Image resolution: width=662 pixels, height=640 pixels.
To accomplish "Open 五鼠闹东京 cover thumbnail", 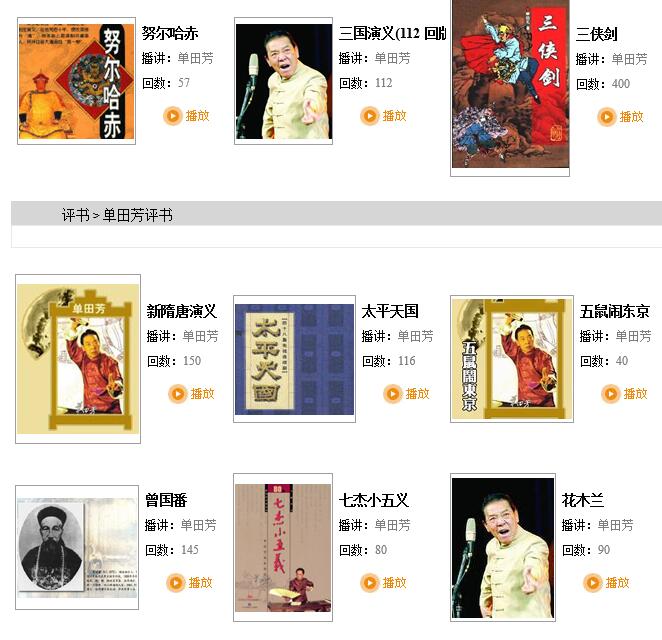I will click(511, 359).
